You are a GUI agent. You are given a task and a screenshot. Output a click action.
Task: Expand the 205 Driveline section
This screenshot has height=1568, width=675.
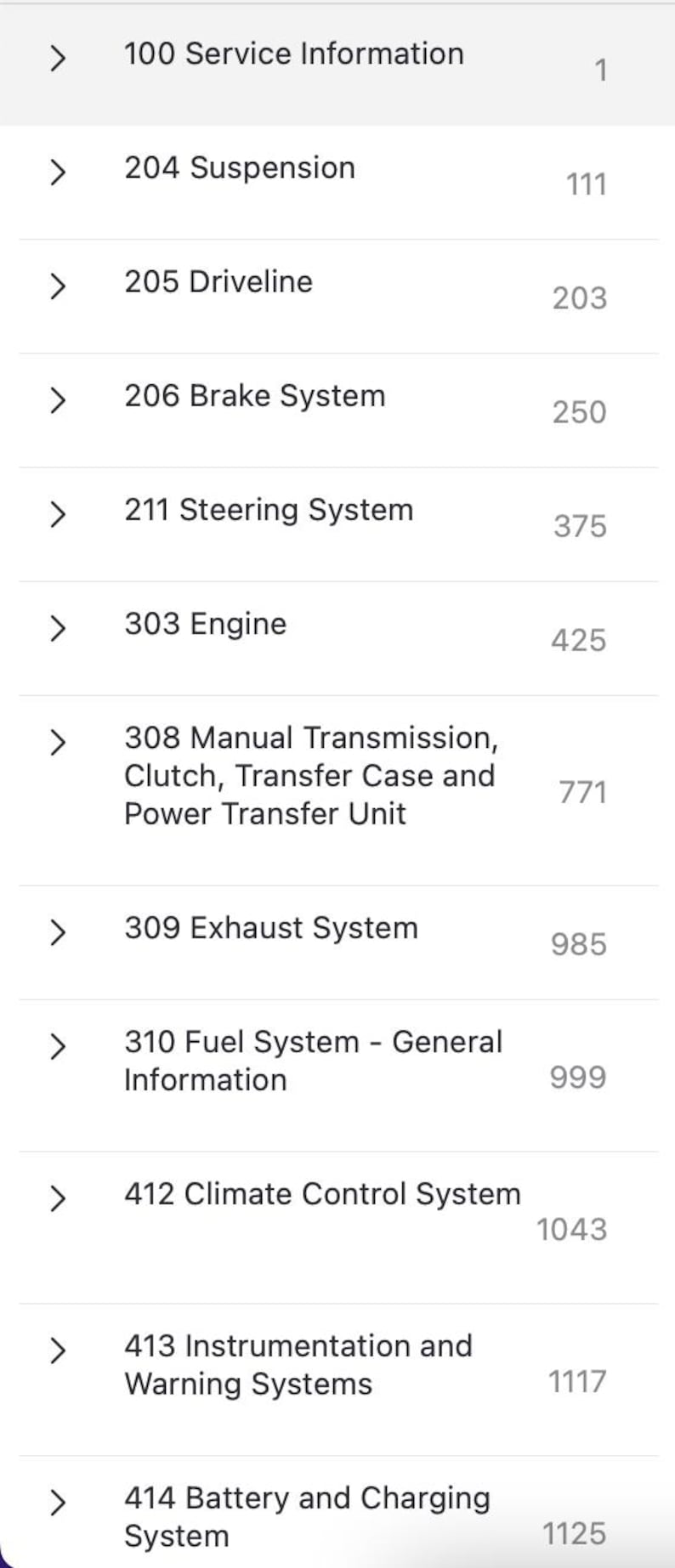tap(59, 286)
